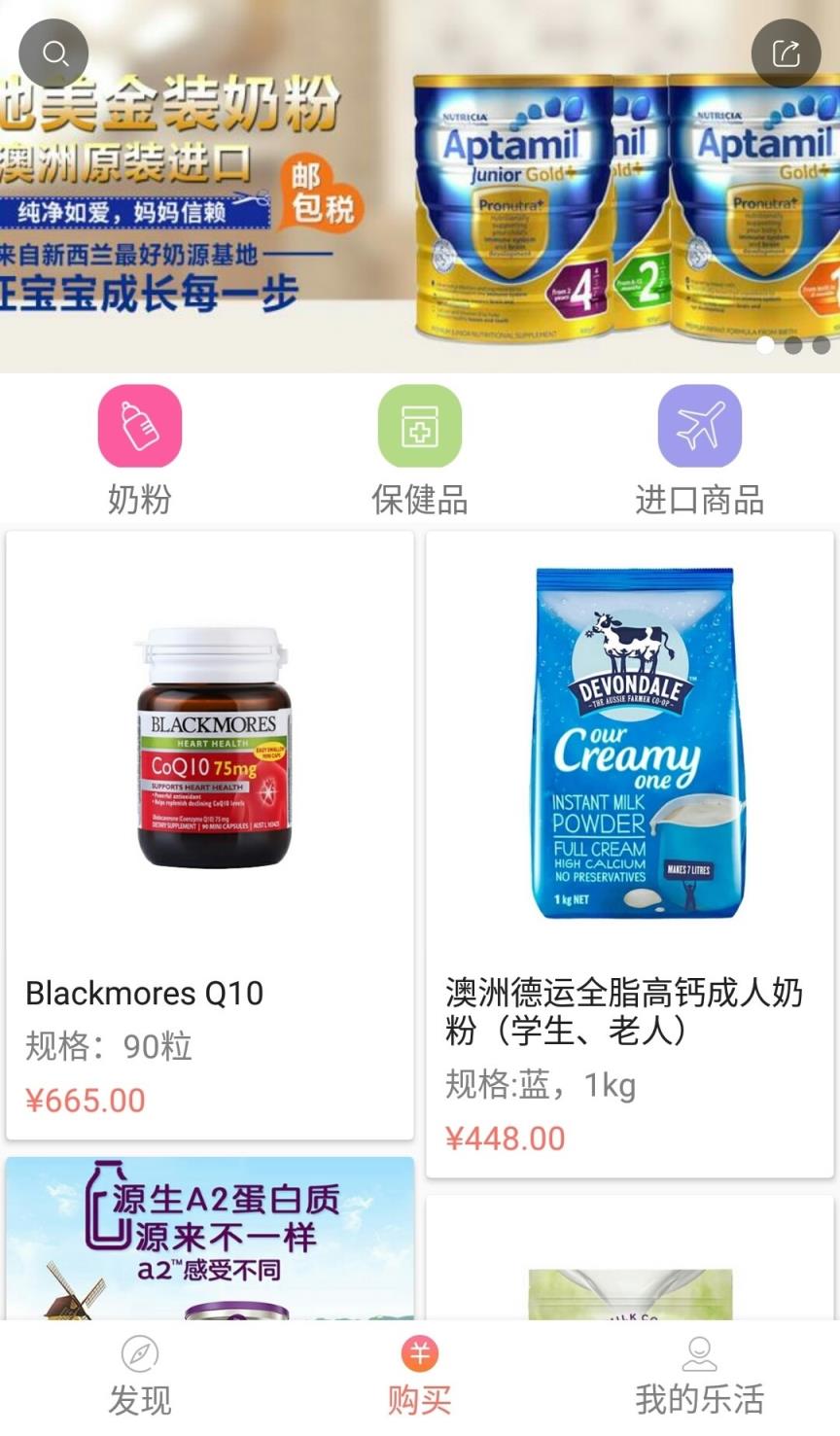Tap the share icon at top right

(x=786, y=53)
